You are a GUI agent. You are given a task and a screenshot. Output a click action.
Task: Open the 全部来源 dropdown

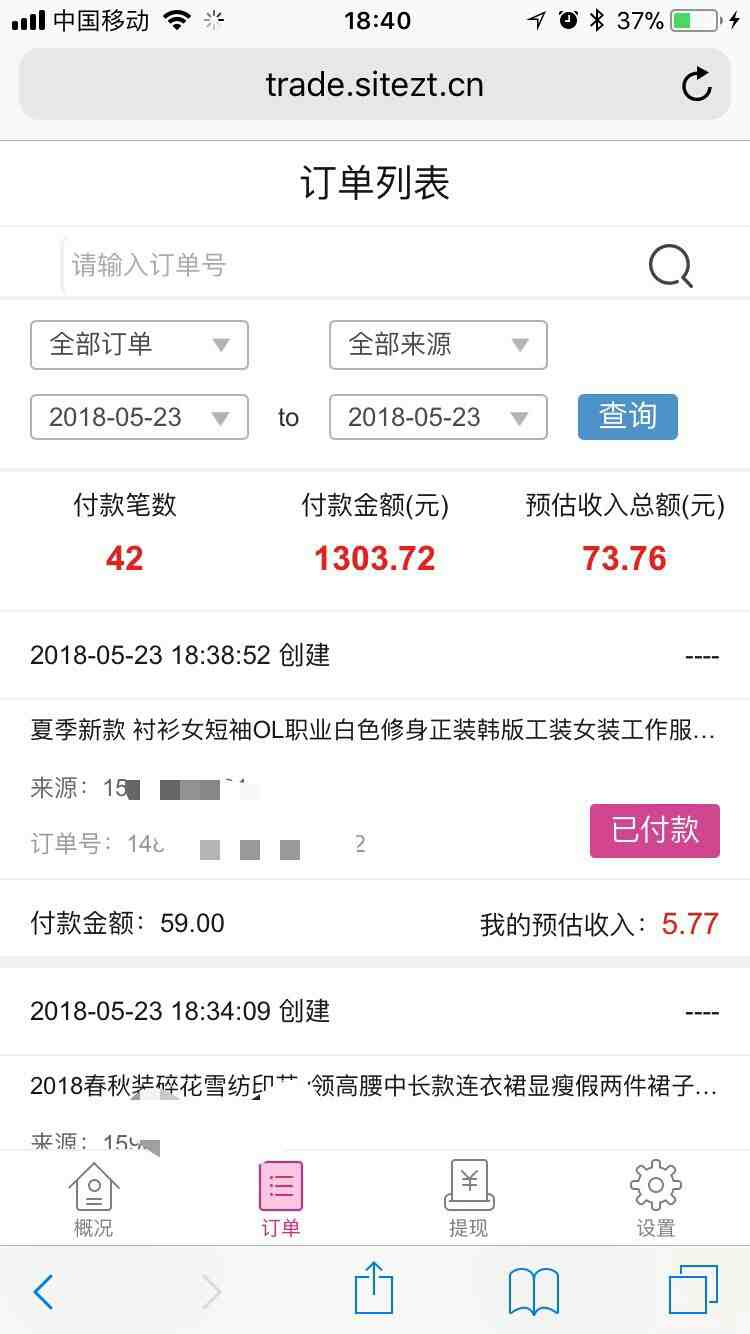438,345
